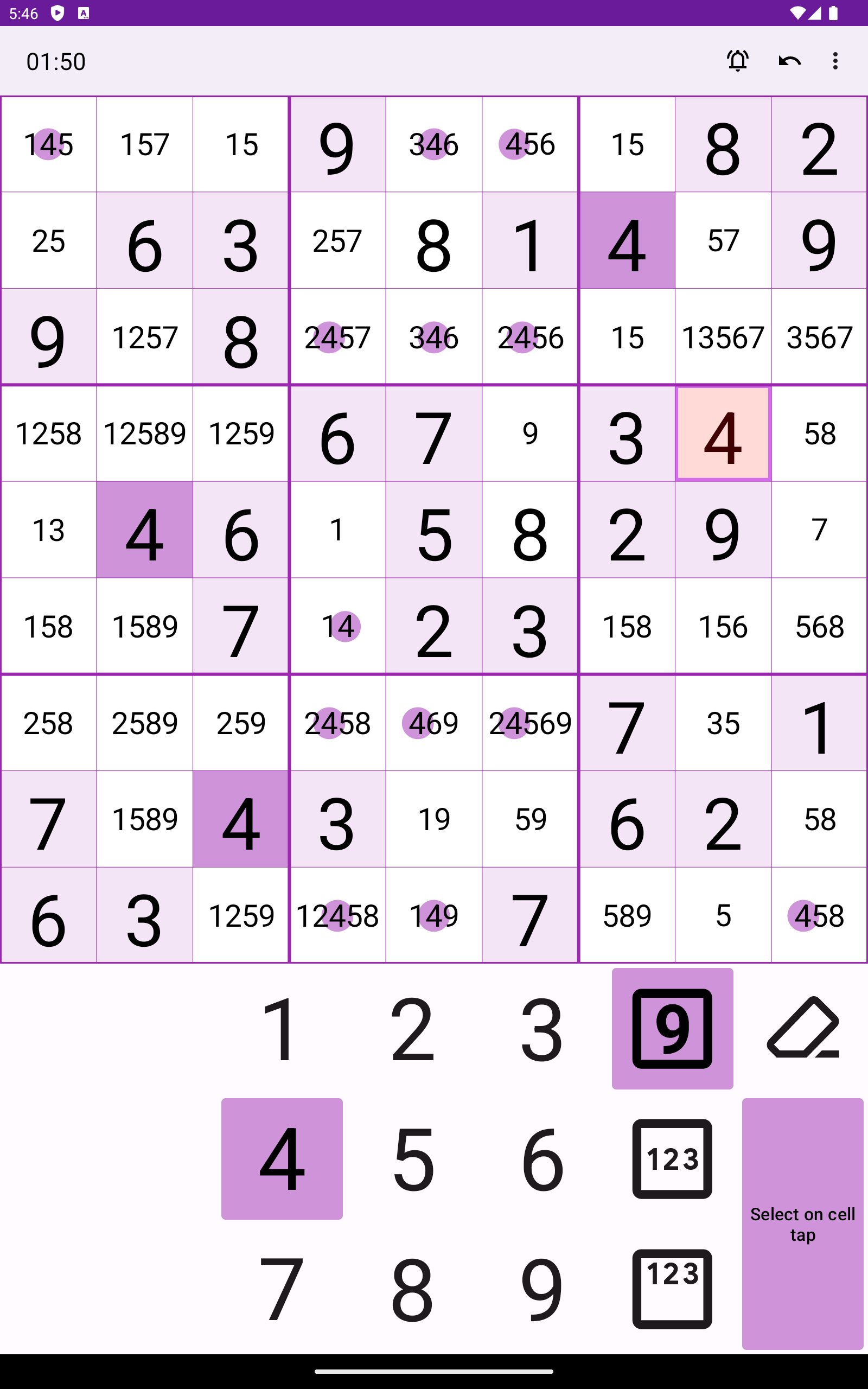The image size is (868, 1389).
Task: Pick digit 7 on the number pad
Action: pyautogui.click(x=282, y=1289)
